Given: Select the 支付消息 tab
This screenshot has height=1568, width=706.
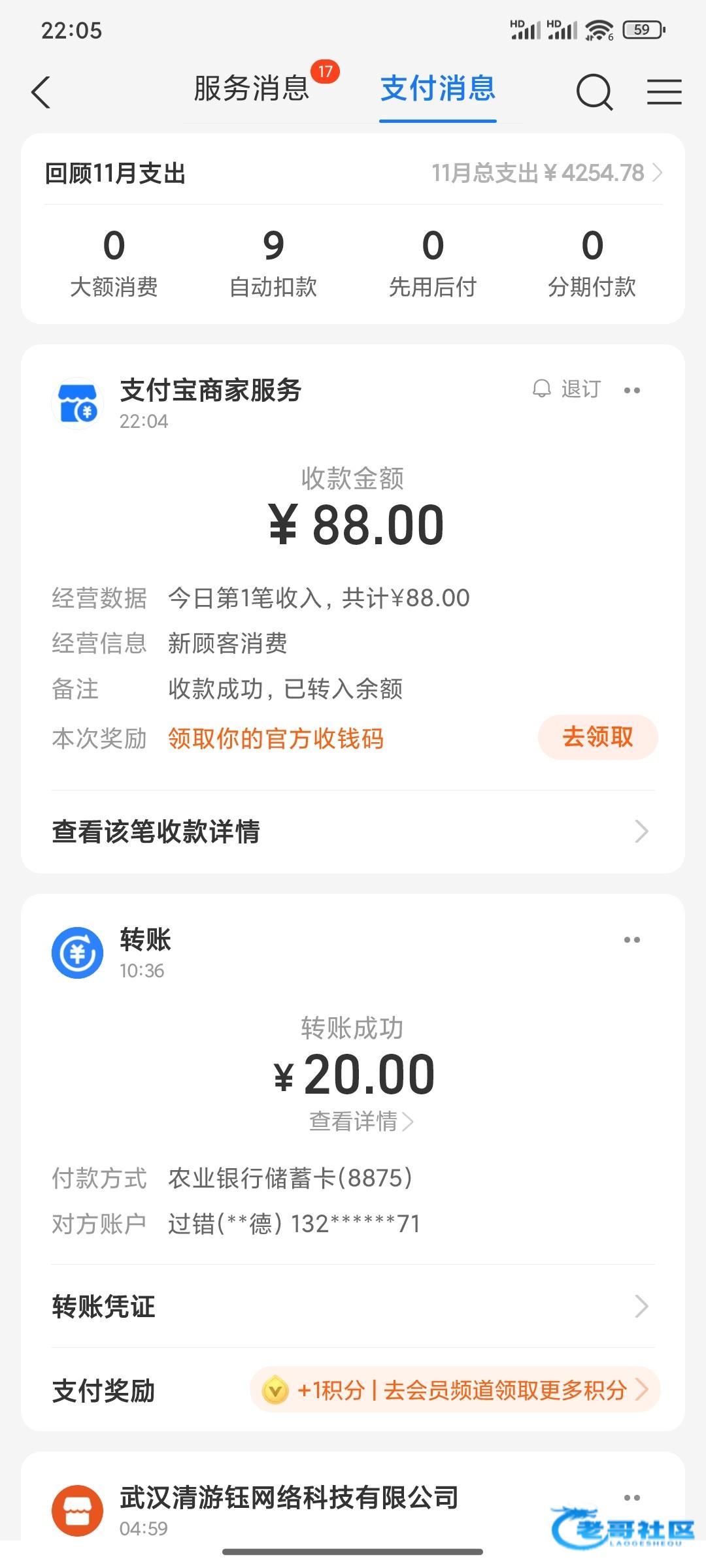Looking at the screenshot, I should pos(438,89).
